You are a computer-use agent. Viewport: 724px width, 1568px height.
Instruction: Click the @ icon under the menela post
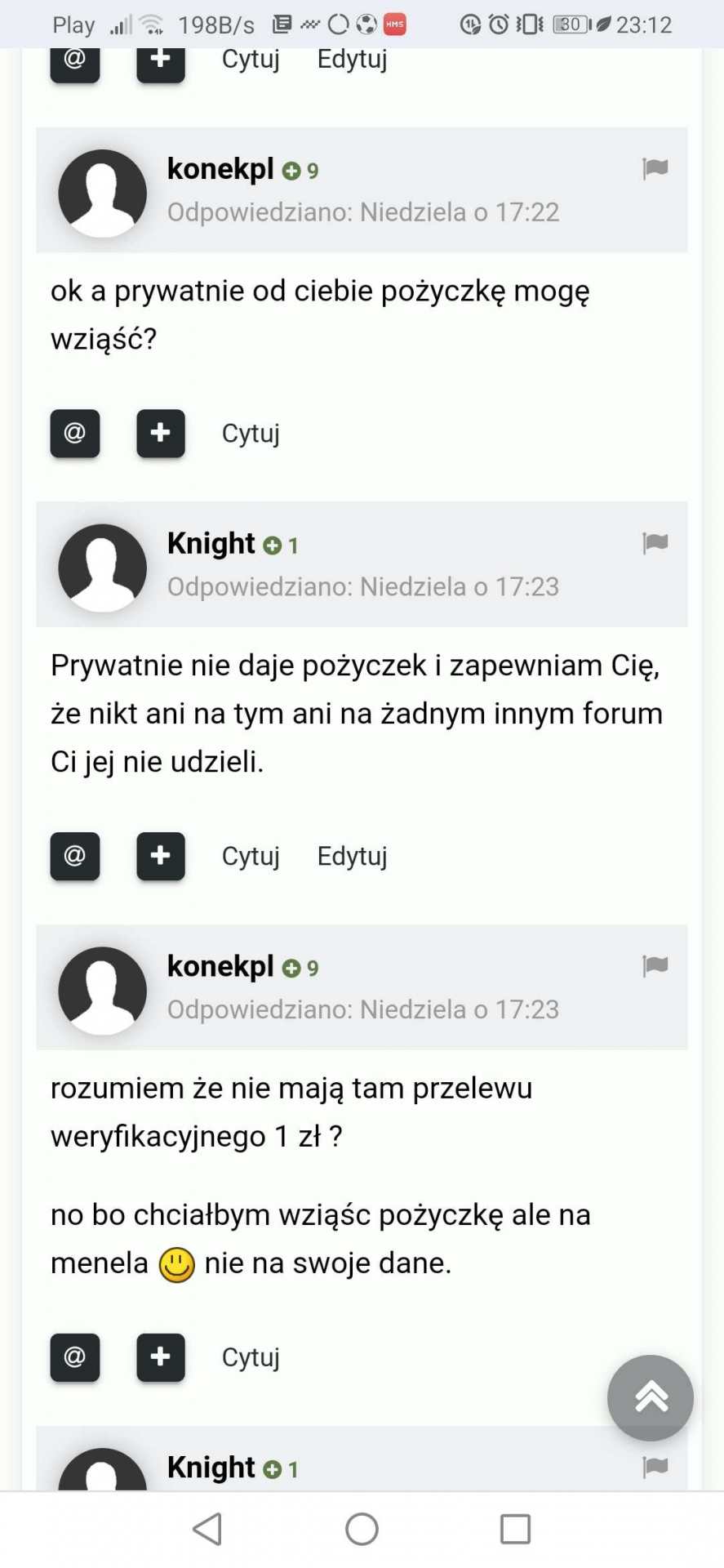click(74, 1357)
